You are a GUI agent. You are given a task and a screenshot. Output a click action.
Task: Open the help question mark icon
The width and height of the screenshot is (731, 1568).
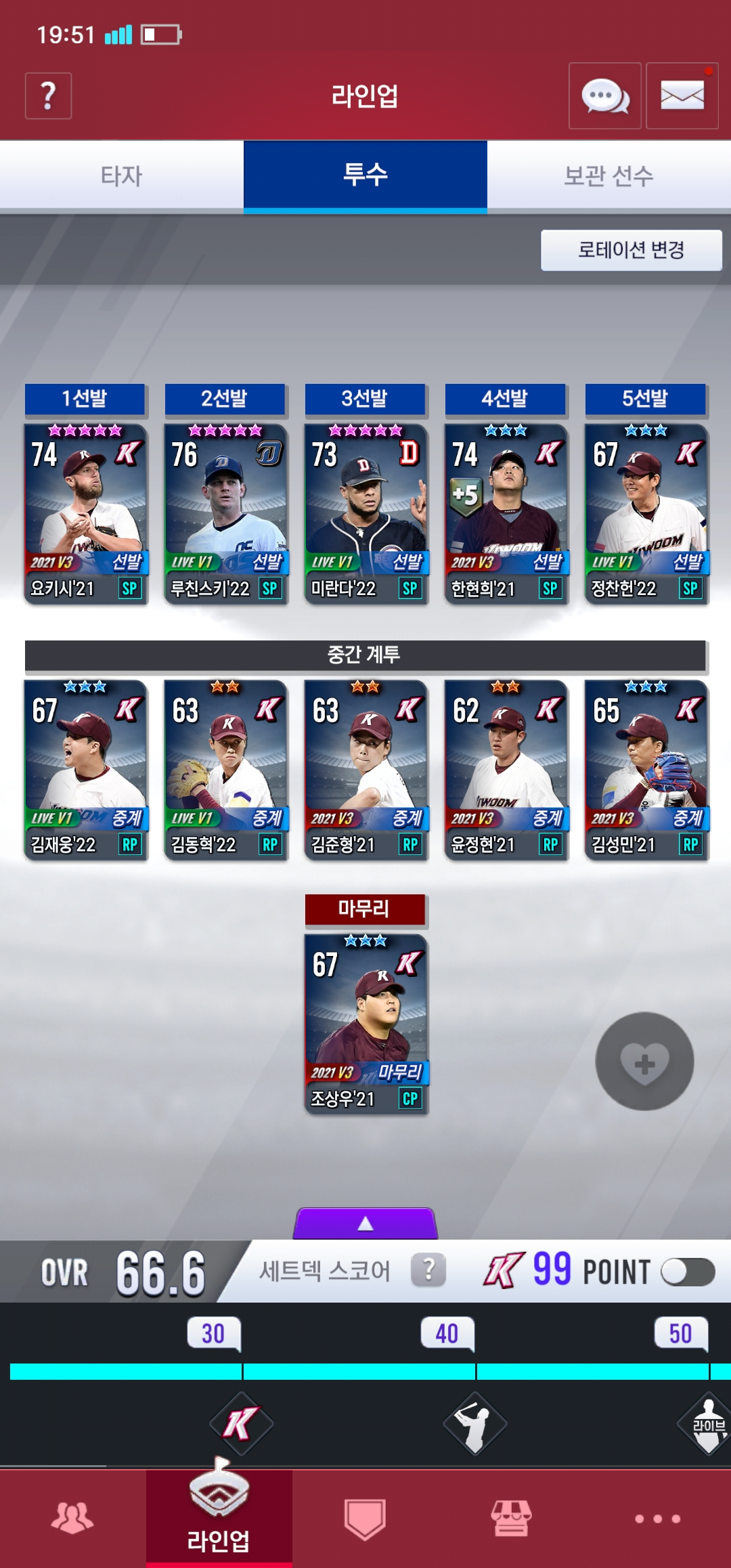click(x=48, y=96)
